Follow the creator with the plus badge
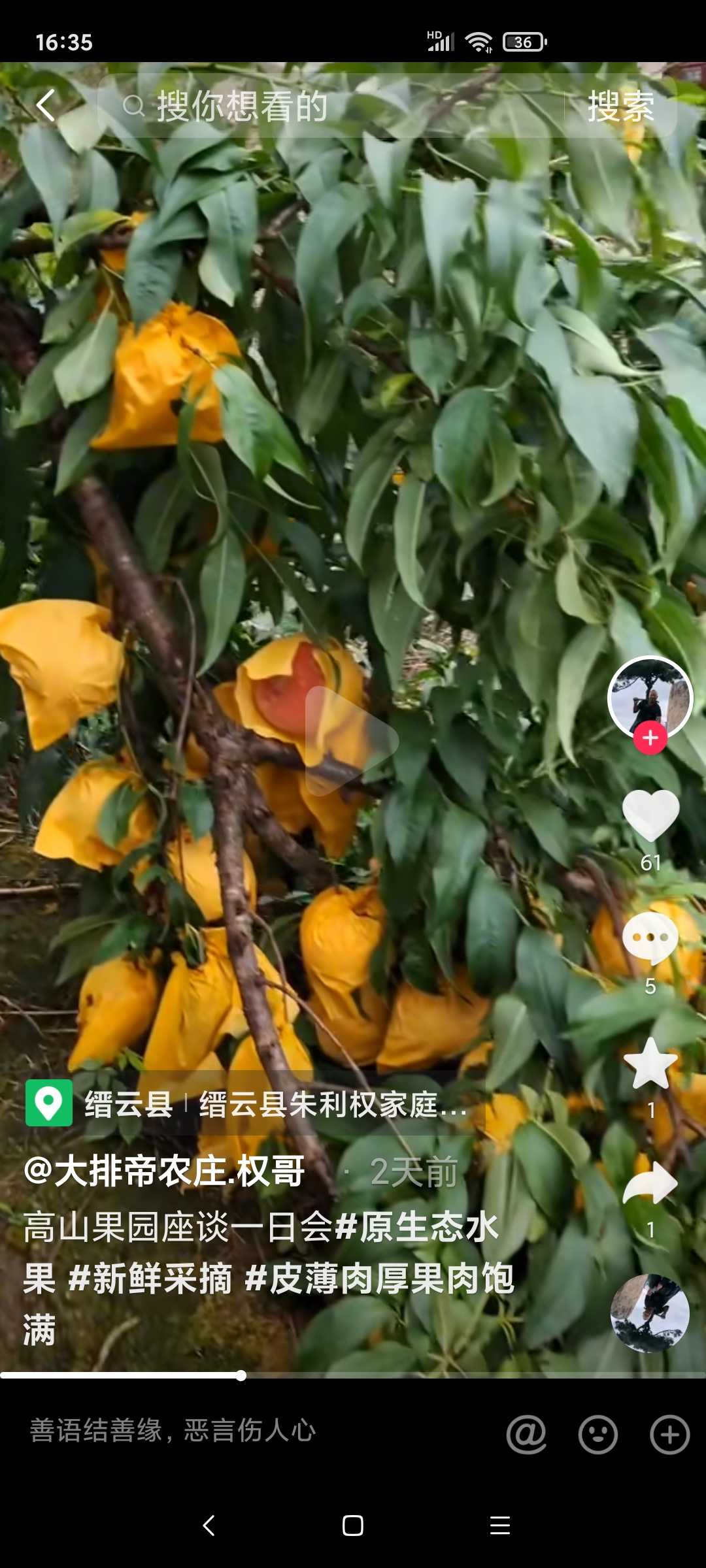This screenshot has height=1568, width=706. coord(650,738)
